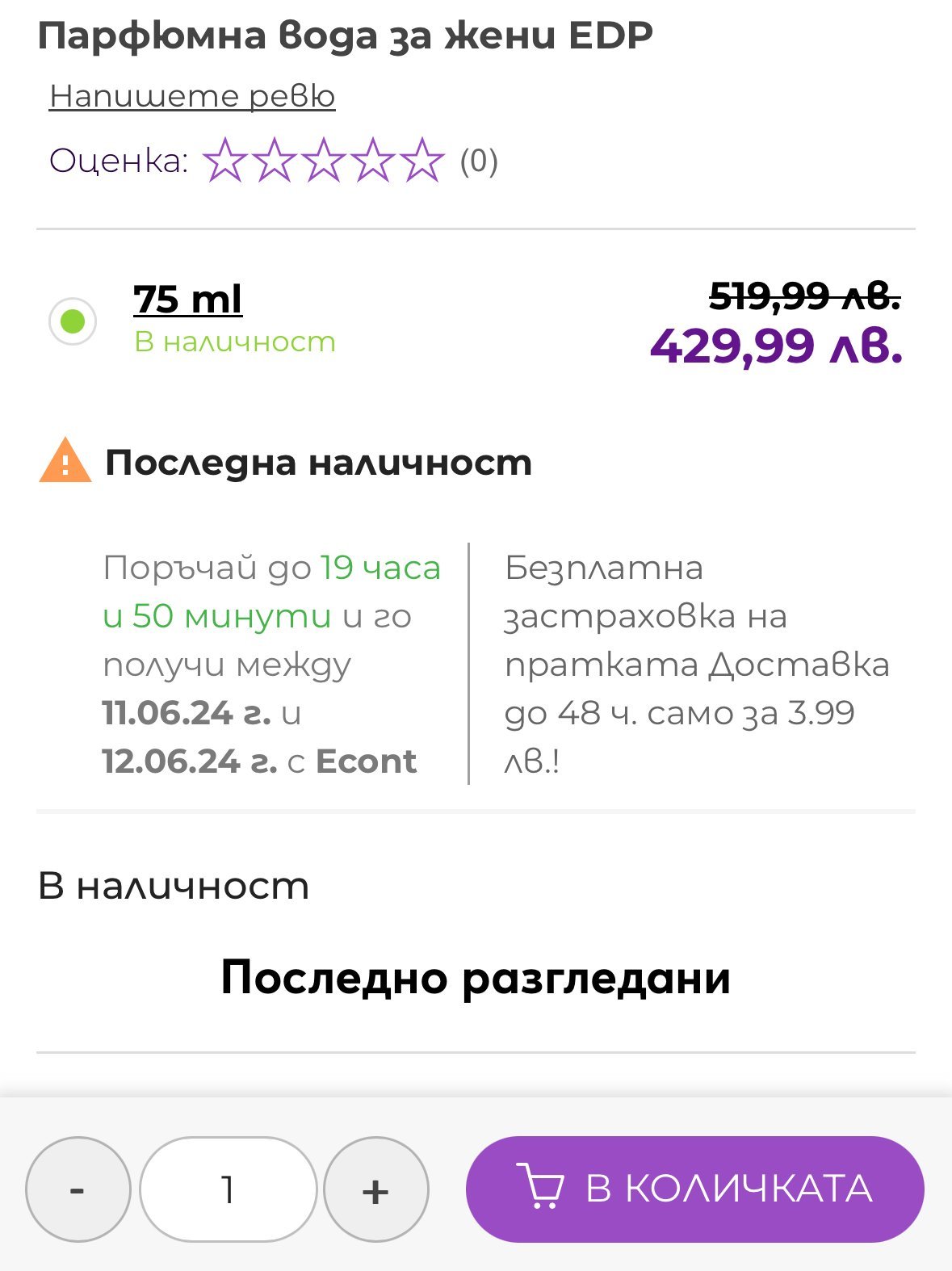Screen dimensions: 952x1271
Task: Rate the product five stars
Action: click(422, 160)
